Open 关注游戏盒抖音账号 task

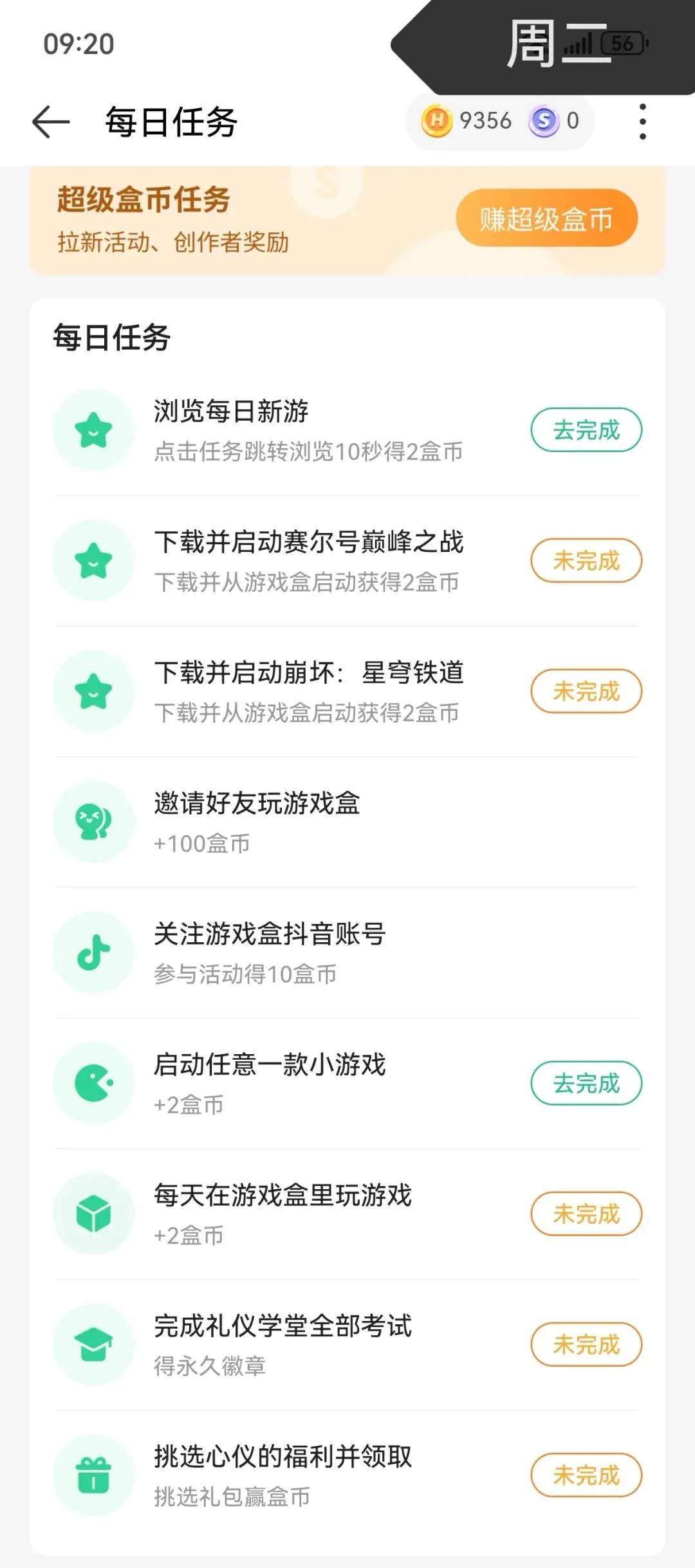pyautogui.click(x=270, y=952)
